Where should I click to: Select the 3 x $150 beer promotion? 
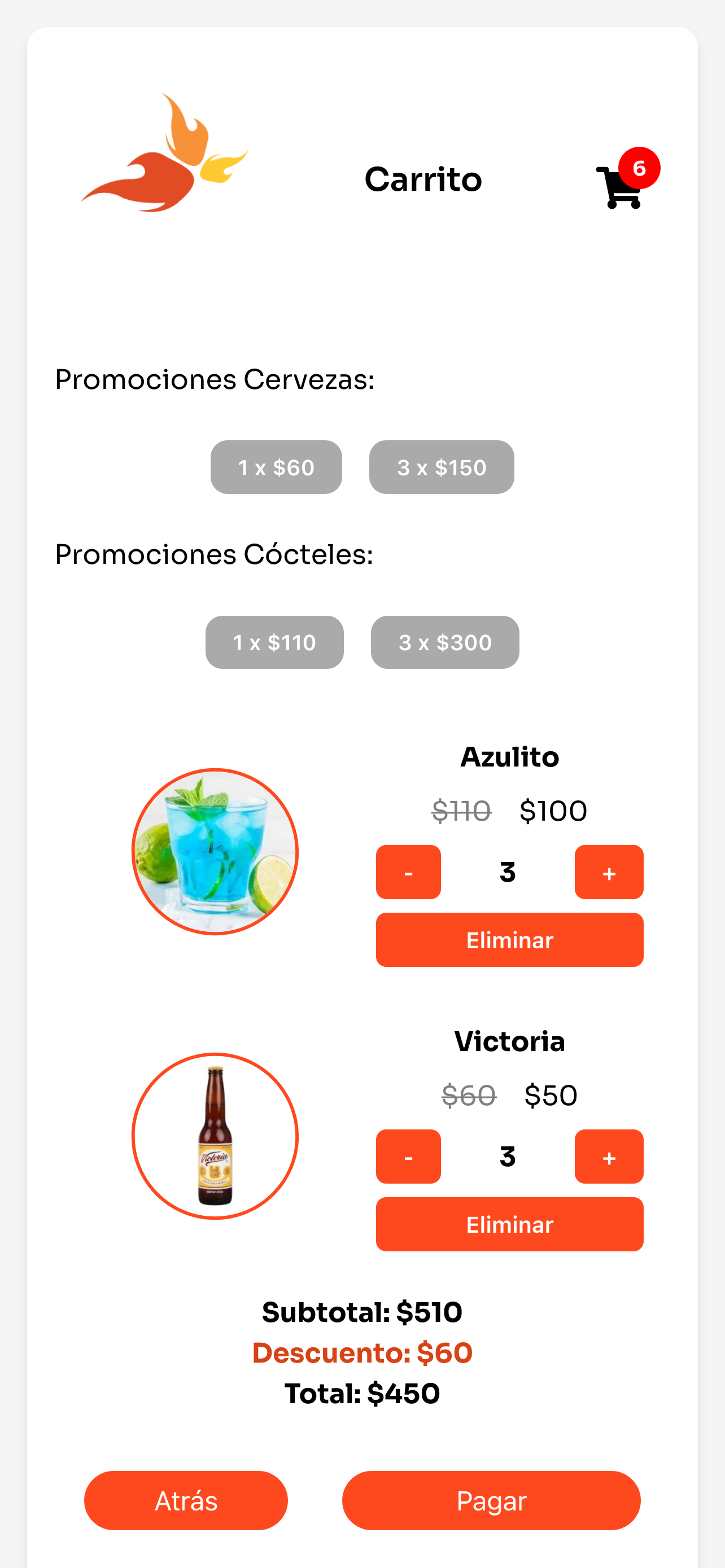442,467
